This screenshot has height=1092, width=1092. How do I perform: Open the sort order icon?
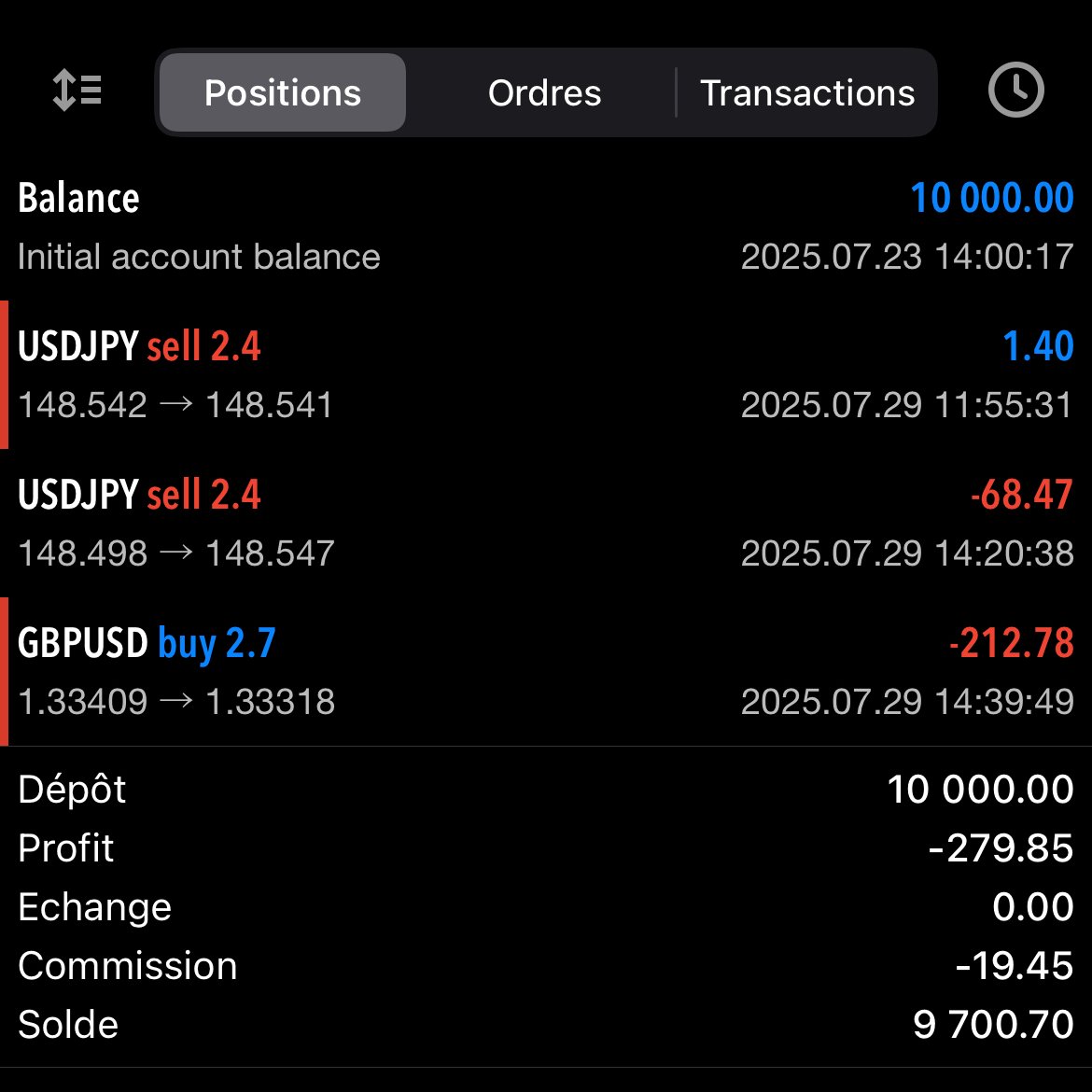point(77,91)
